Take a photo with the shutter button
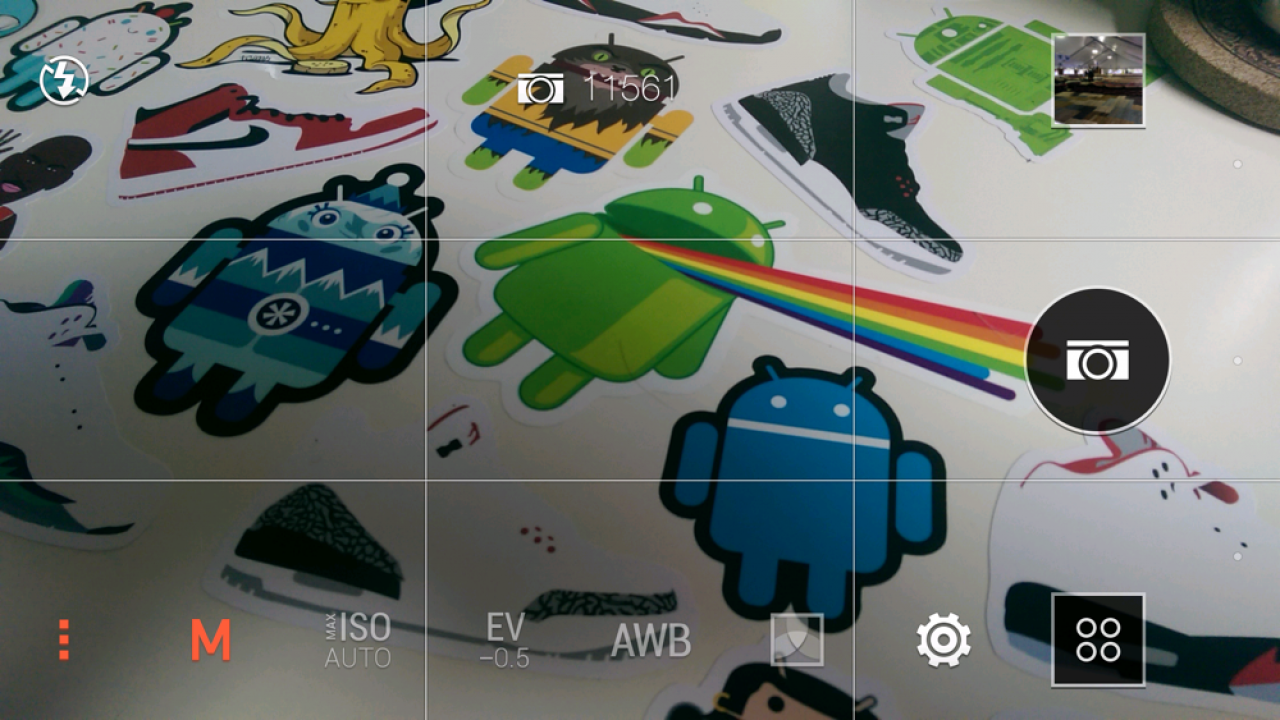The height and width of the screenshot is (720, 1280). tap(1097, 360)
